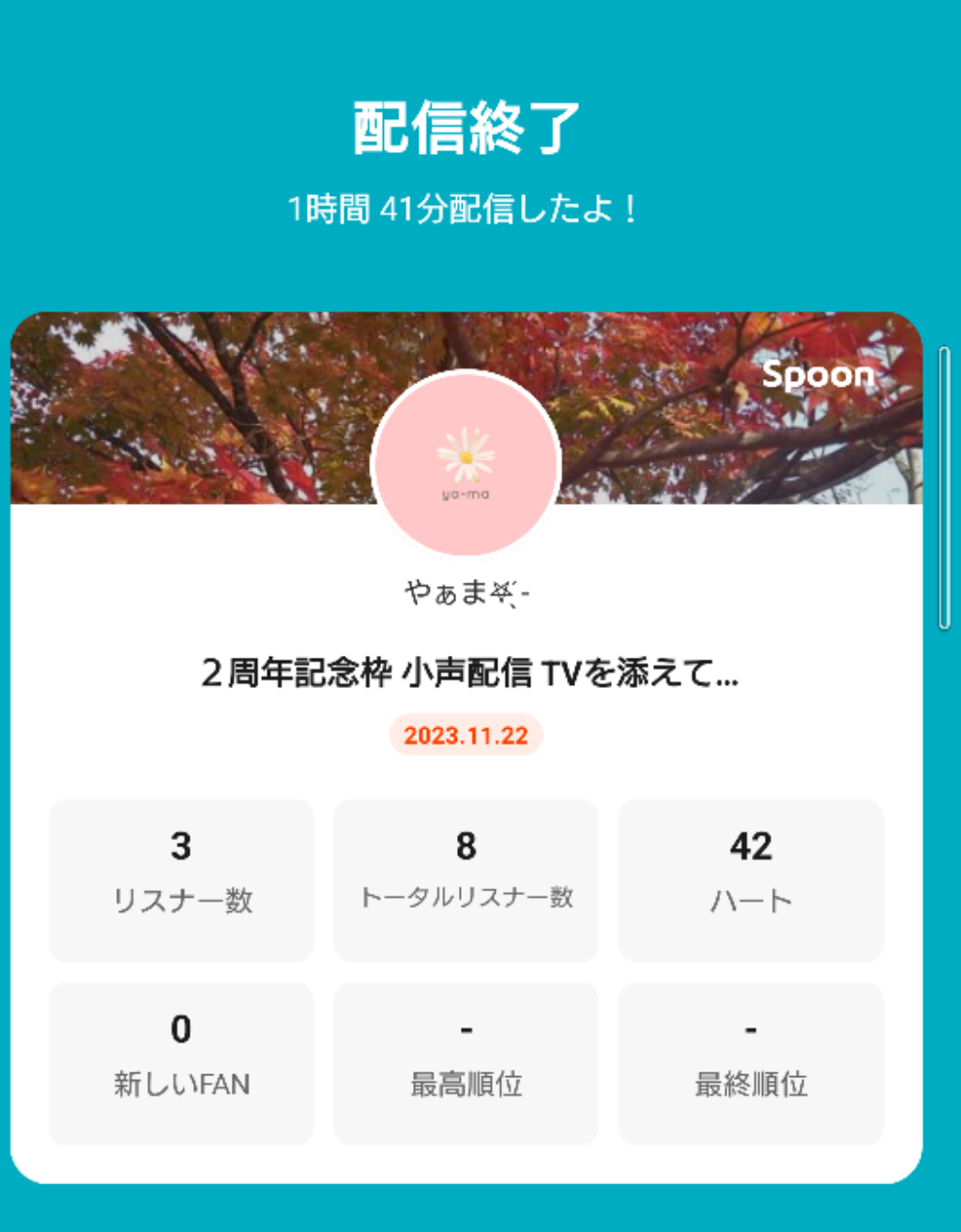
Task: Open the やぁま profile avatar
Action: coord(466,464)
